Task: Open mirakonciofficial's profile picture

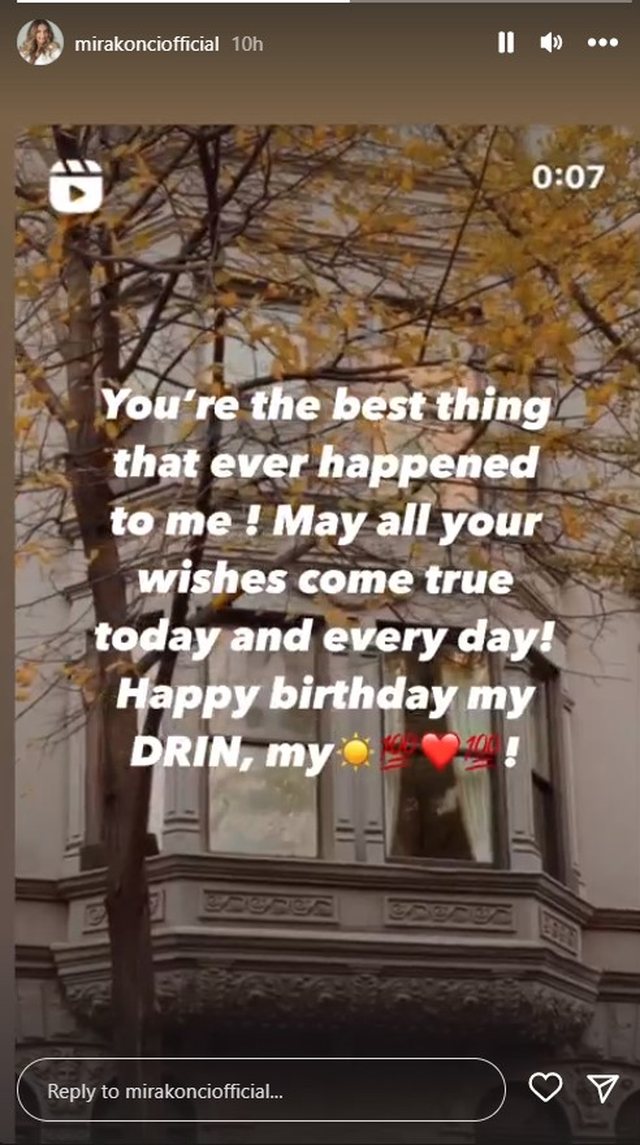Action: pyautogui.click(x=40, y=43)
